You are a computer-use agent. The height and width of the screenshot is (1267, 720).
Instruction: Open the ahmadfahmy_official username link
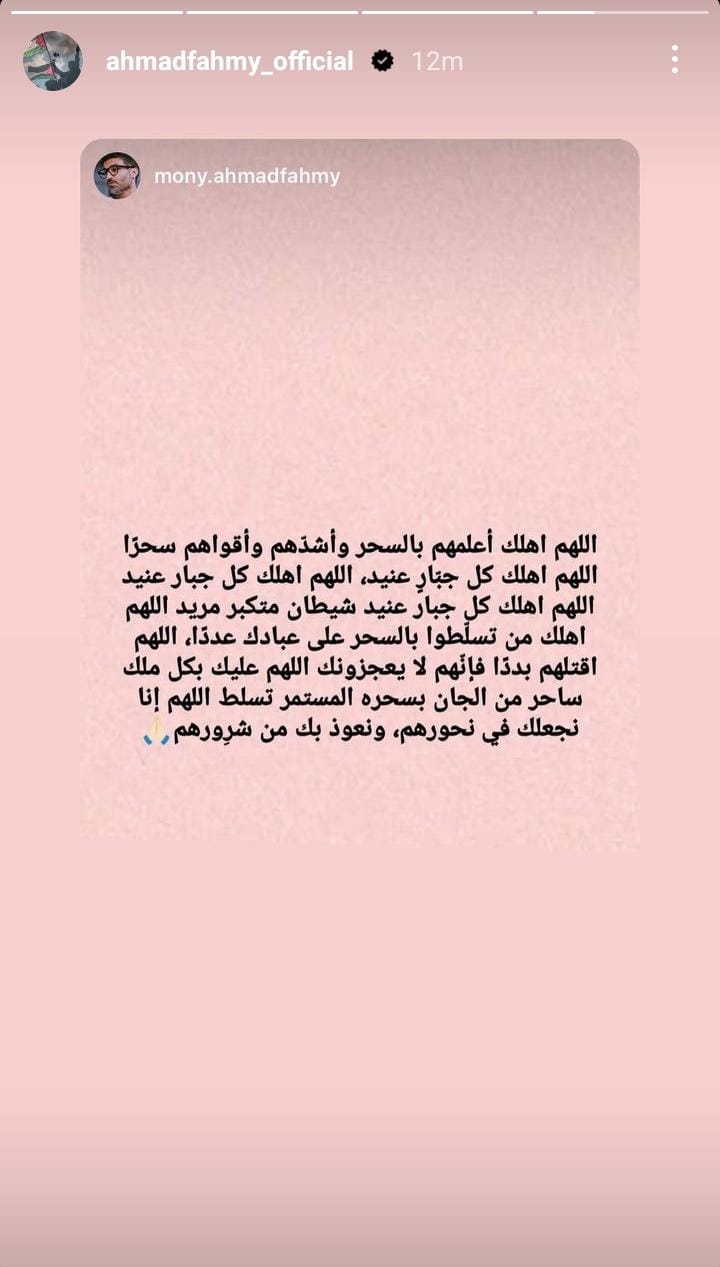(x=229, y=61)
